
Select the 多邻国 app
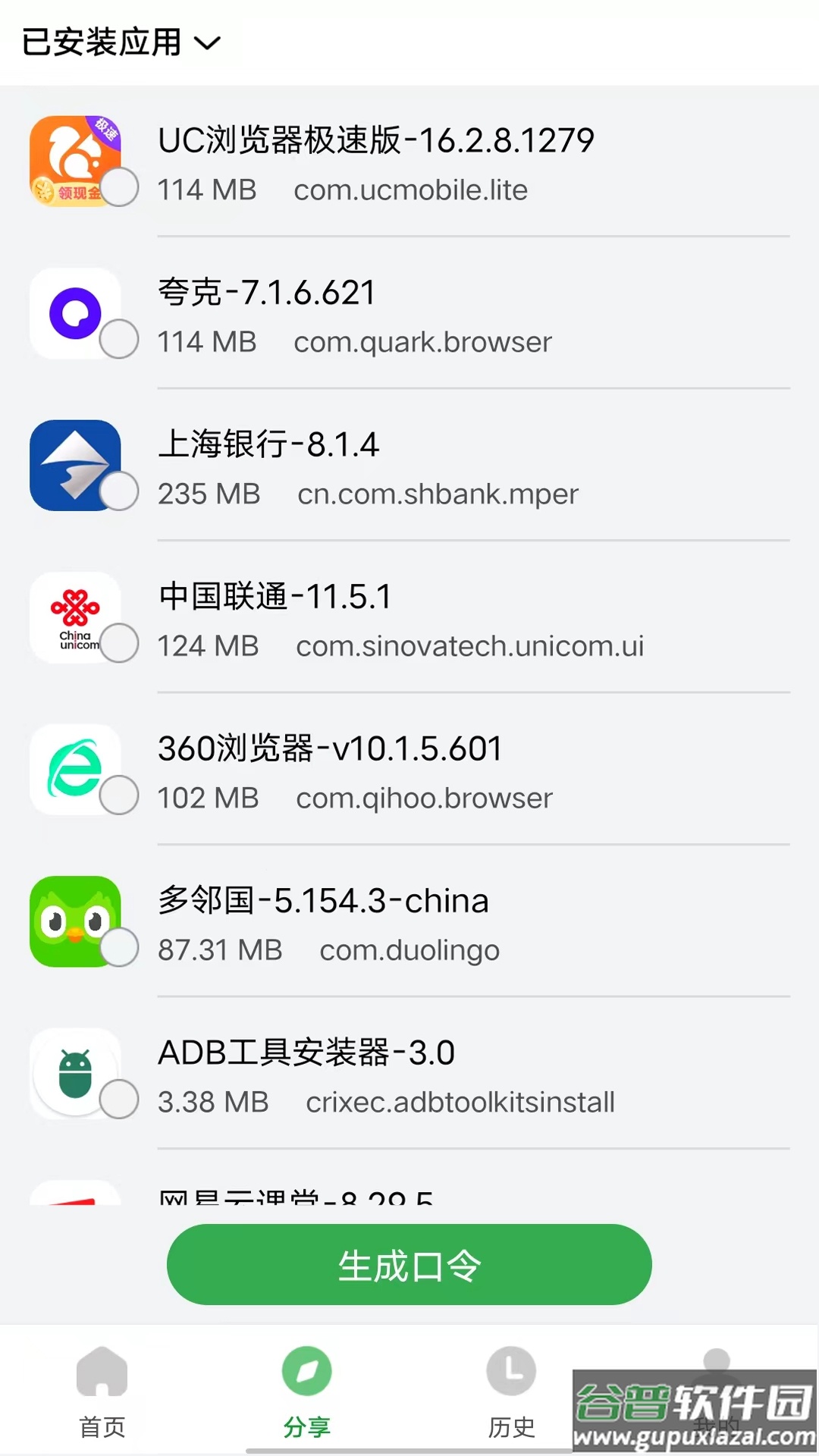click(x=119, y=947)
